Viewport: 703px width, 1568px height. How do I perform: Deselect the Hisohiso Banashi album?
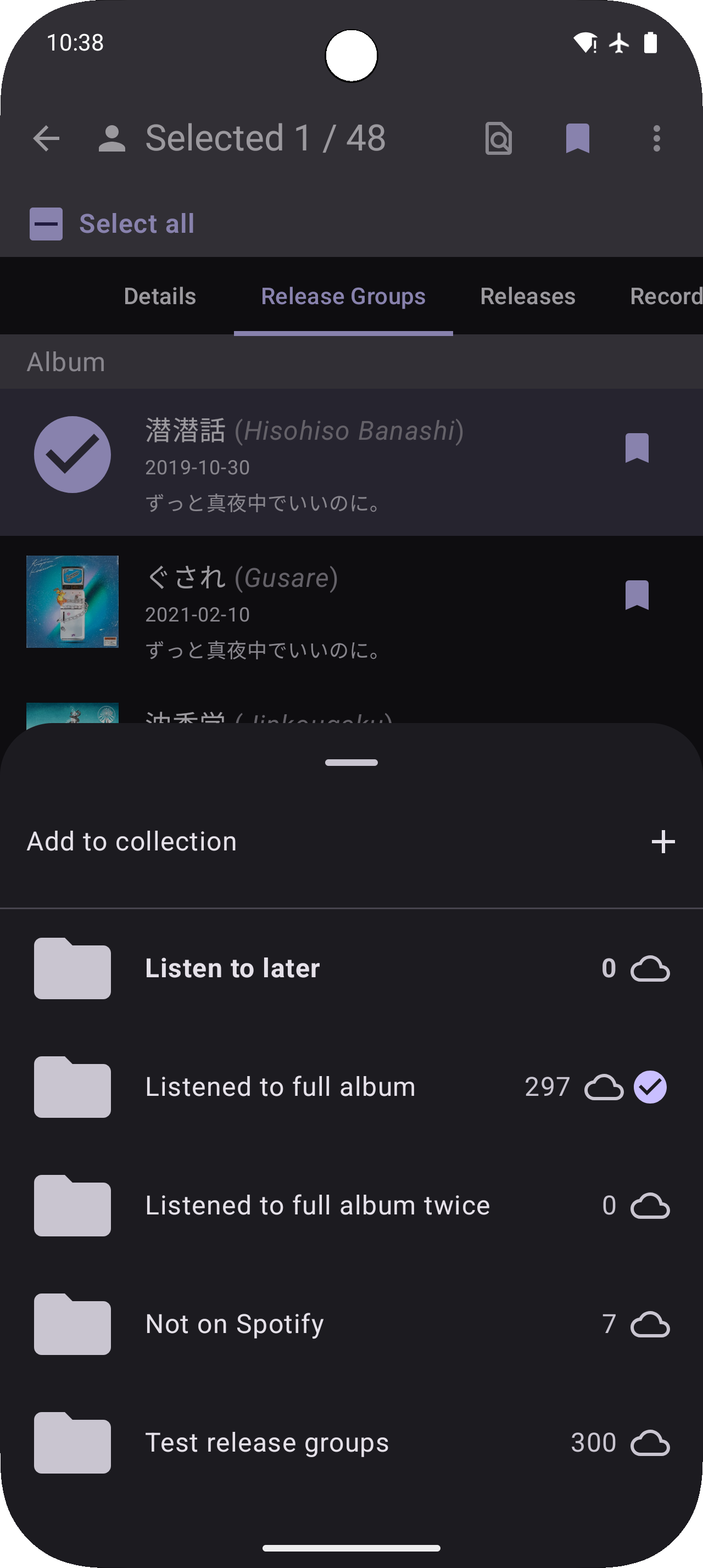[x=72, y=455]
